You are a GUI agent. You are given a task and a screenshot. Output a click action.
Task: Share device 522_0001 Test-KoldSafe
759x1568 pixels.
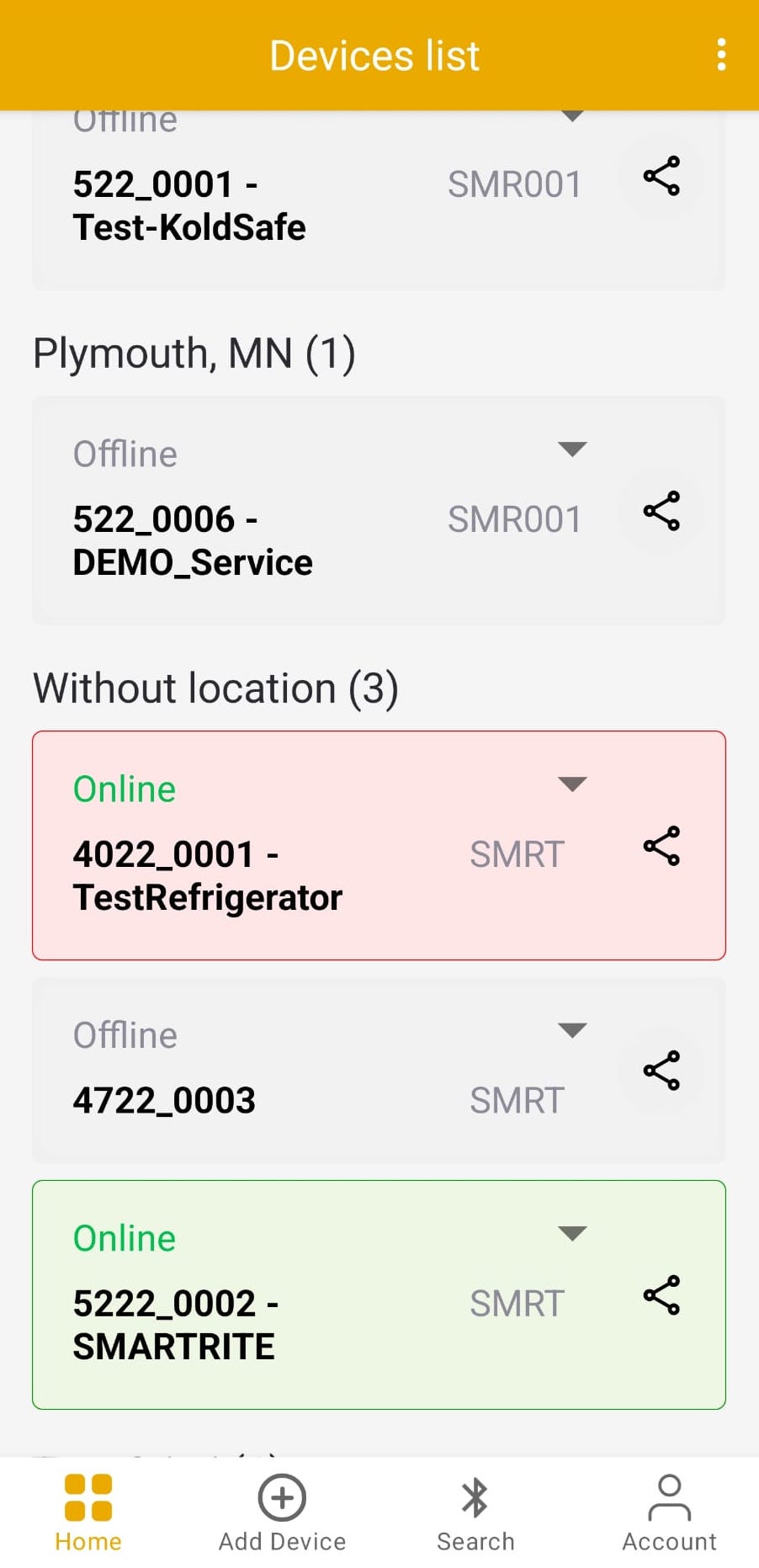pos(661,177)
